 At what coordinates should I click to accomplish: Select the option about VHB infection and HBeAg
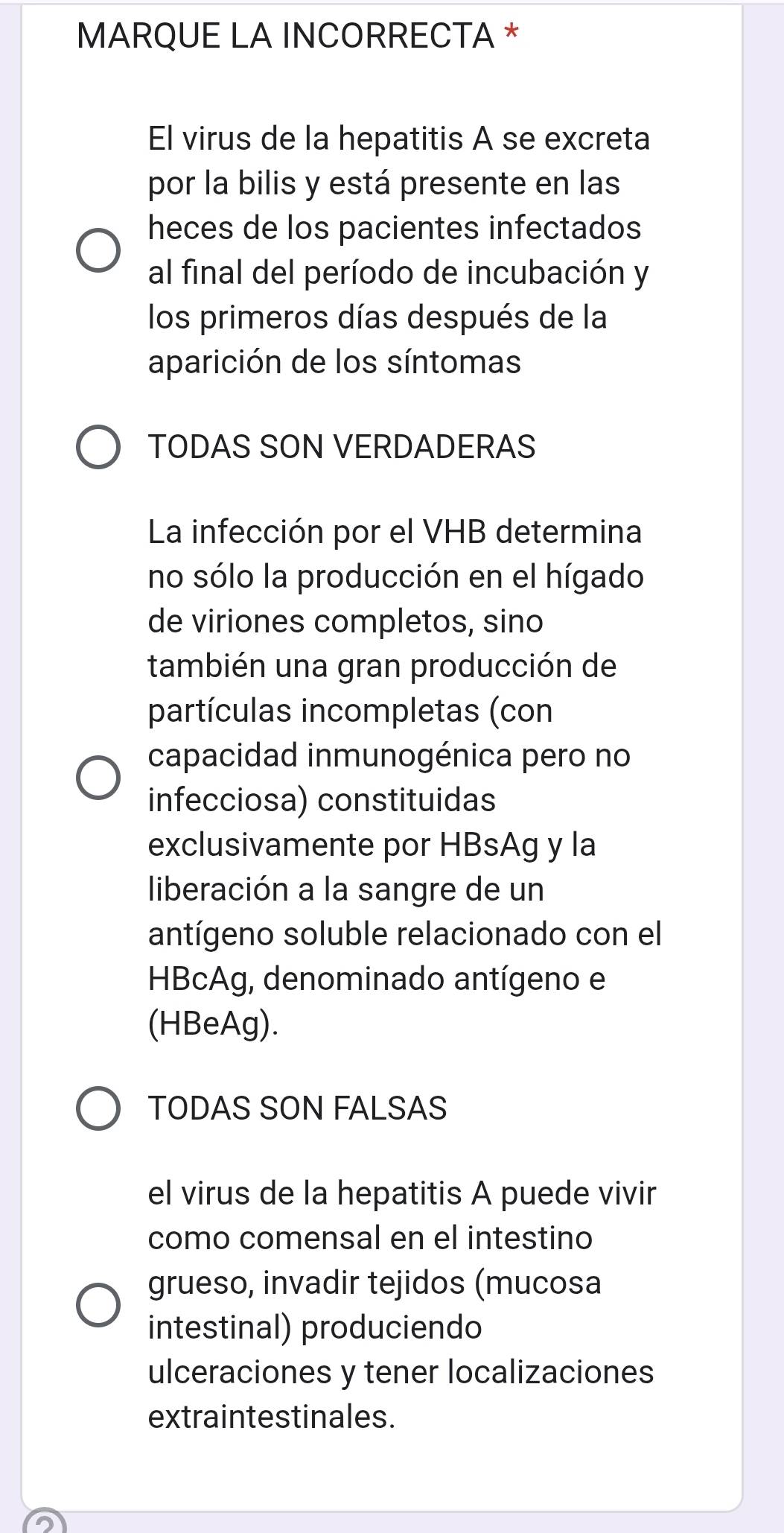click(98, 778)
